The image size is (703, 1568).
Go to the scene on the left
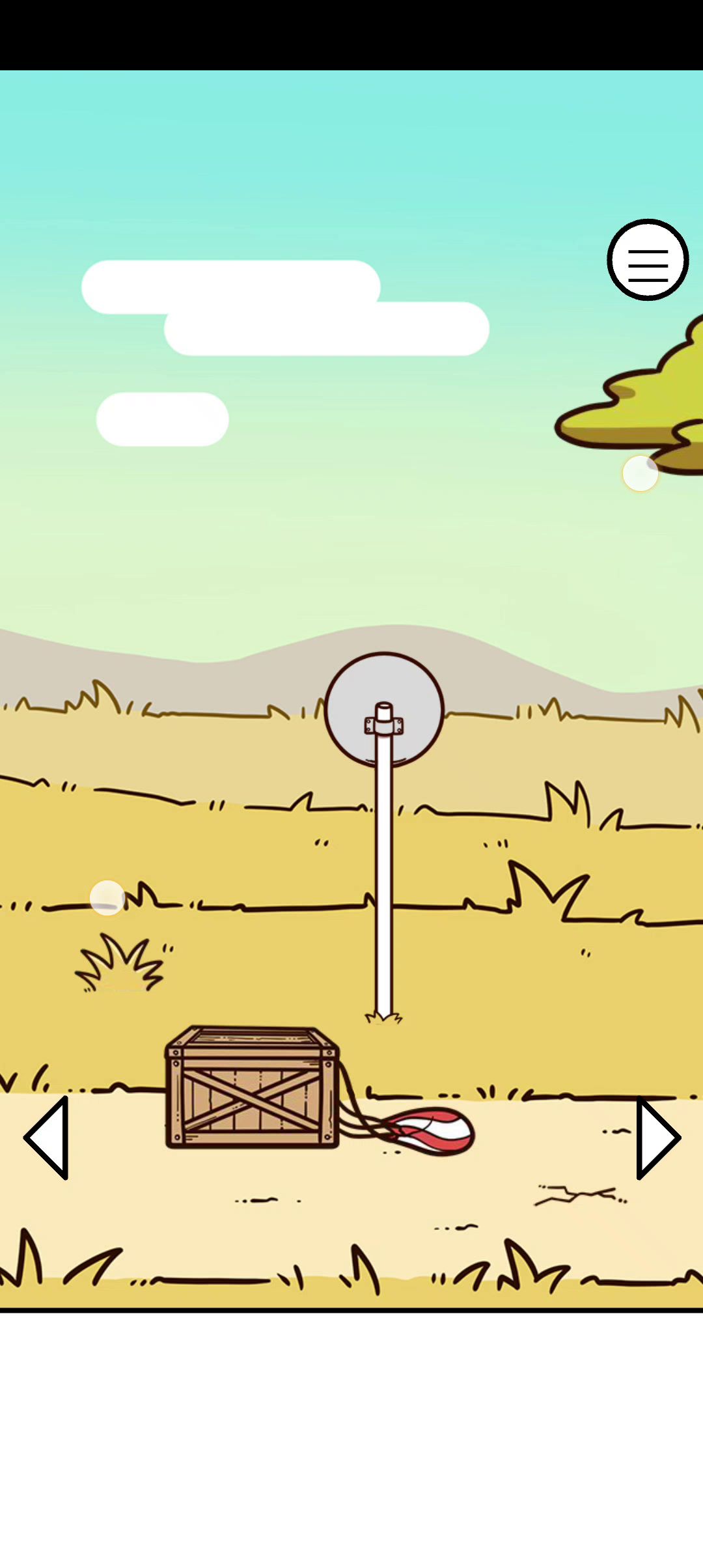coord(48,1138)
